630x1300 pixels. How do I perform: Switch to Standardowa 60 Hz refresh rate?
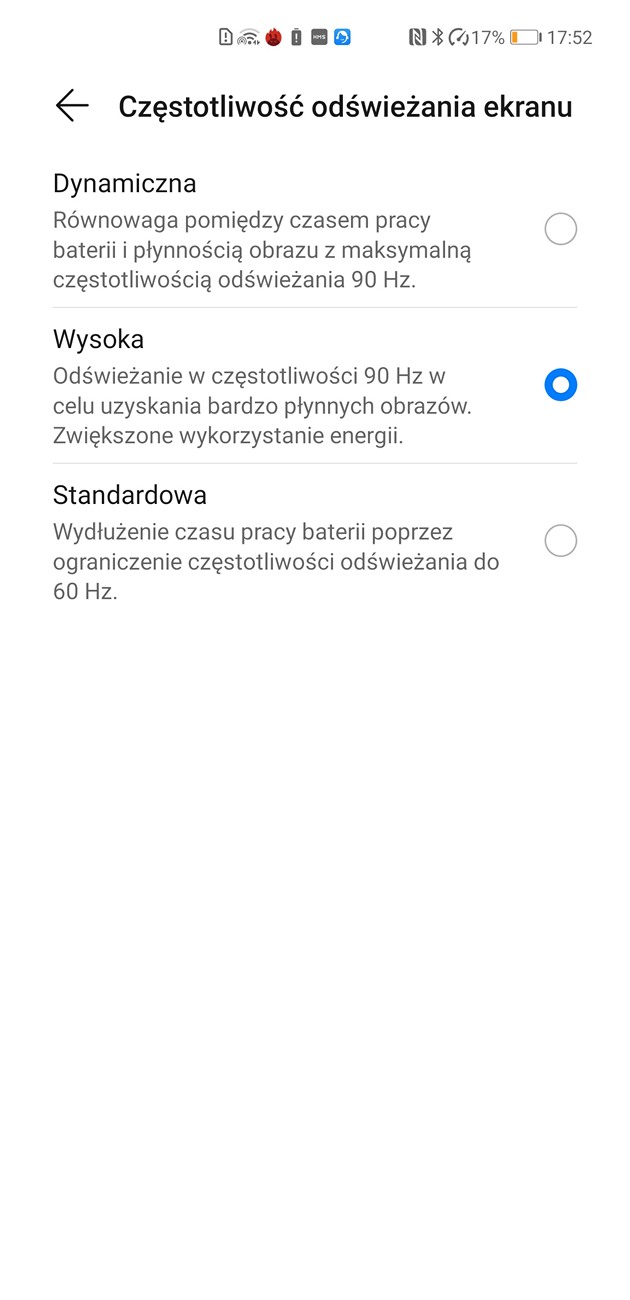point(560,541)
